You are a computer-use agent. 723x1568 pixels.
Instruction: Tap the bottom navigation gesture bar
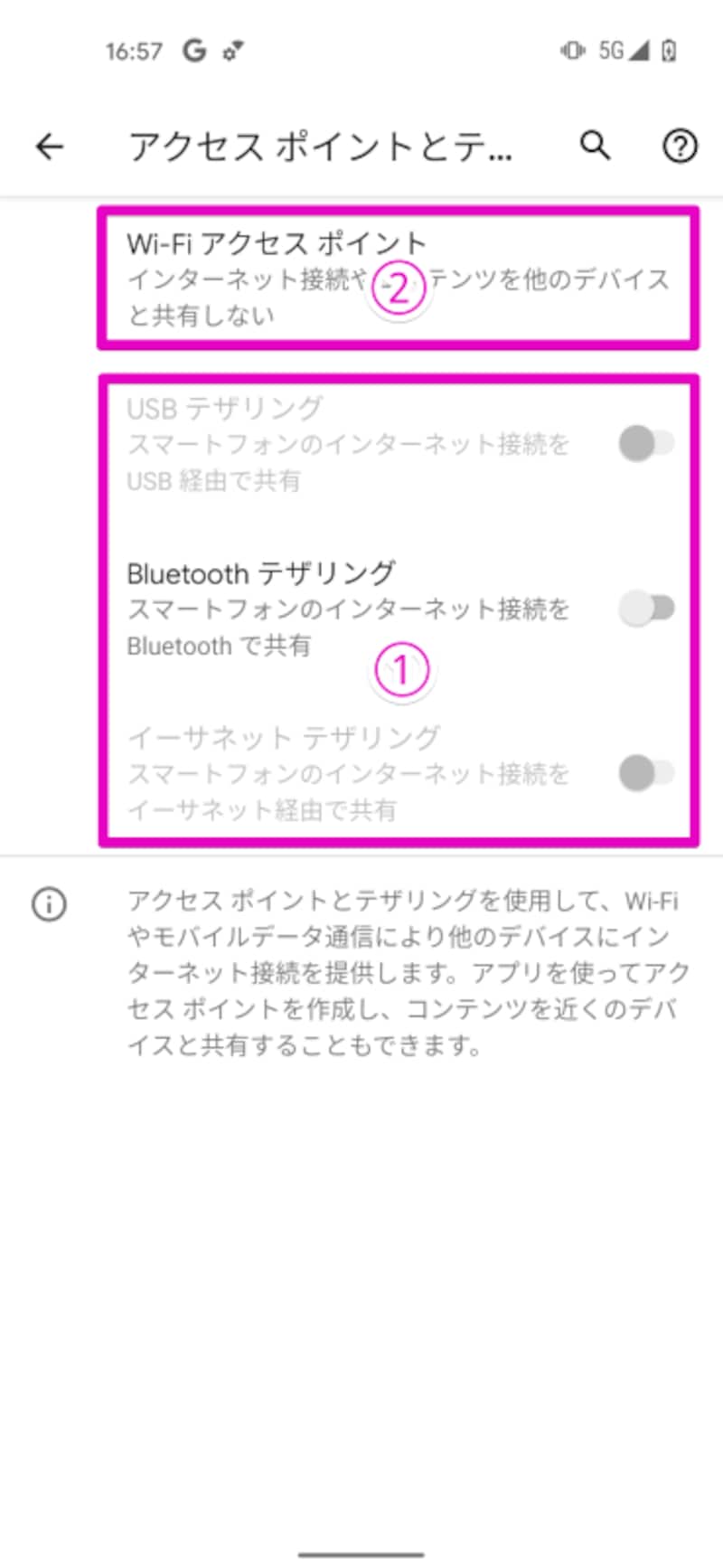point(361,1552)
